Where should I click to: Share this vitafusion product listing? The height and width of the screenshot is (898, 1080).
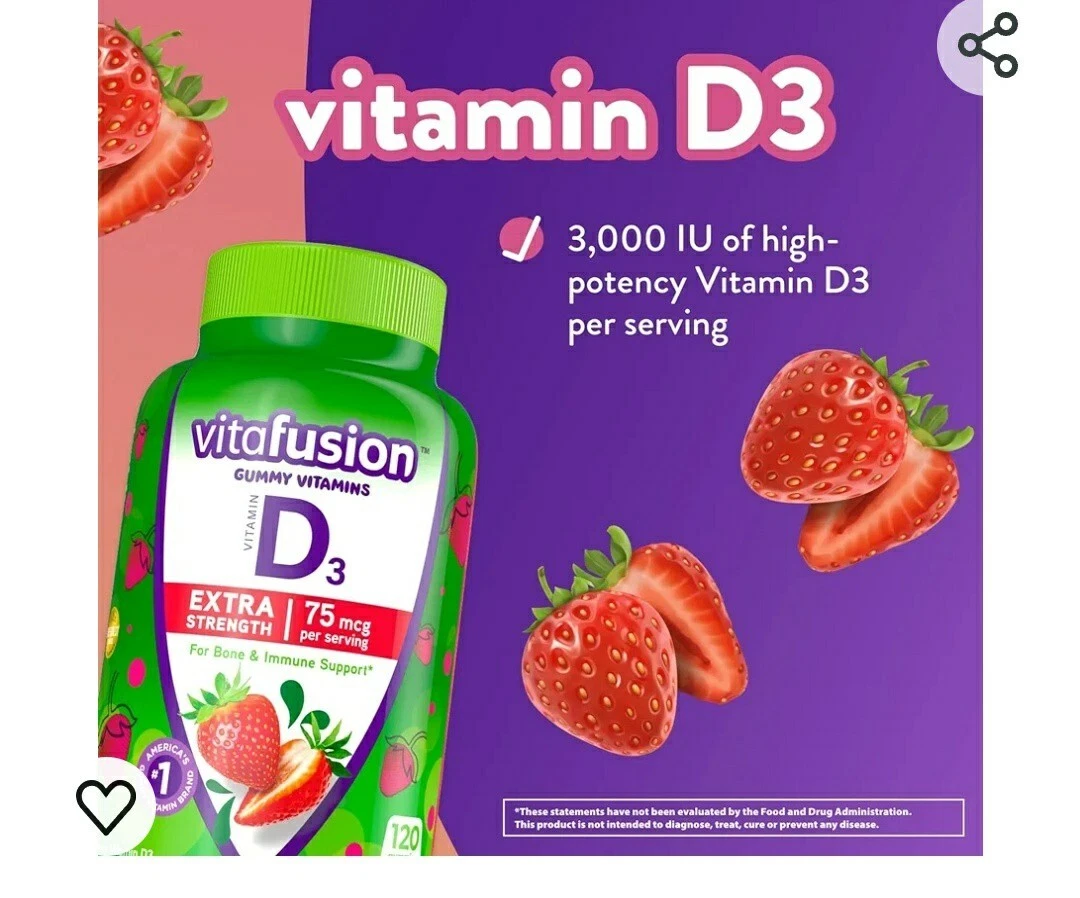pyautogui.click(x=988, y=45)
